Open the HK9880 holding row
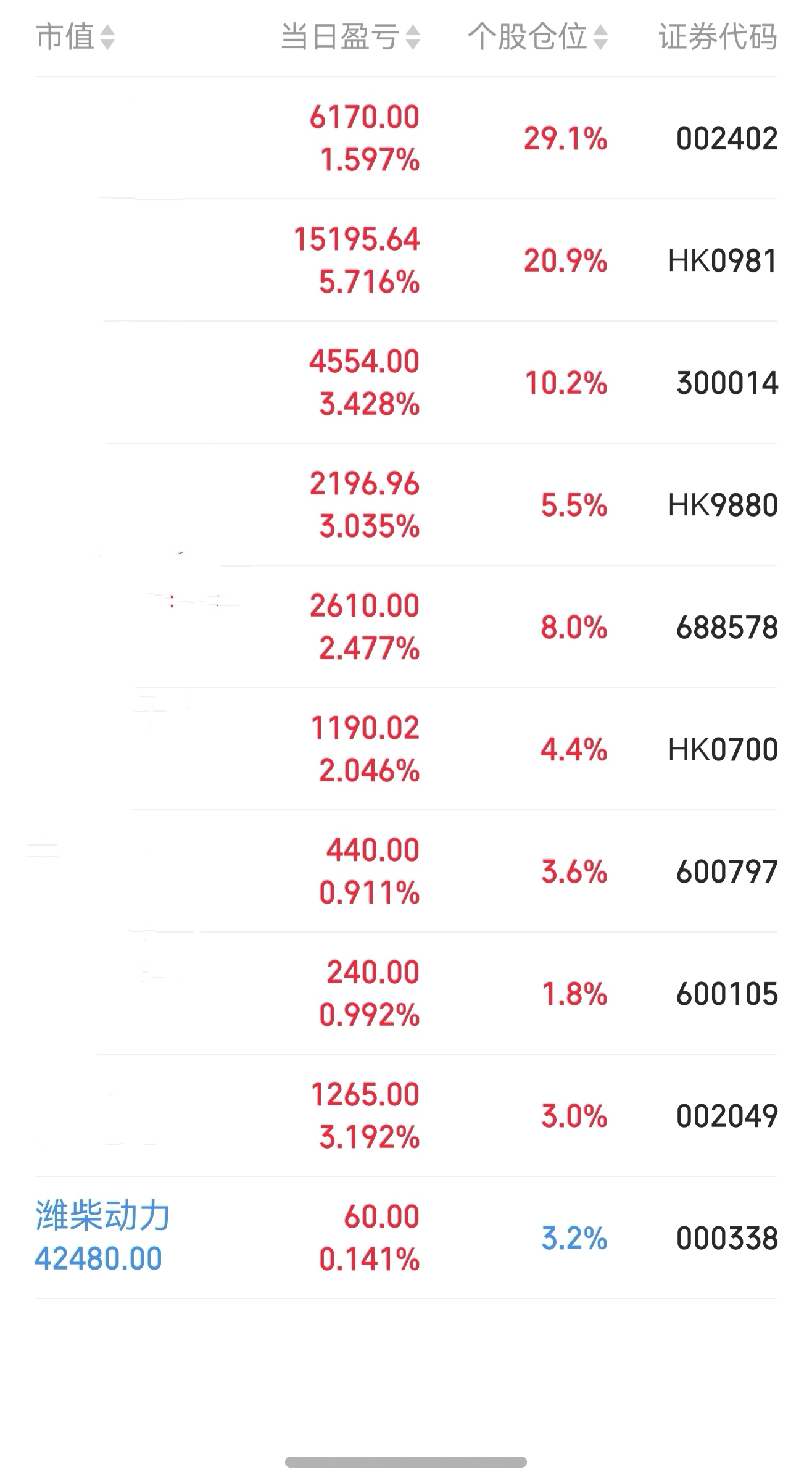Viewport: 812px width, 1480px height. tap(406, 504)
